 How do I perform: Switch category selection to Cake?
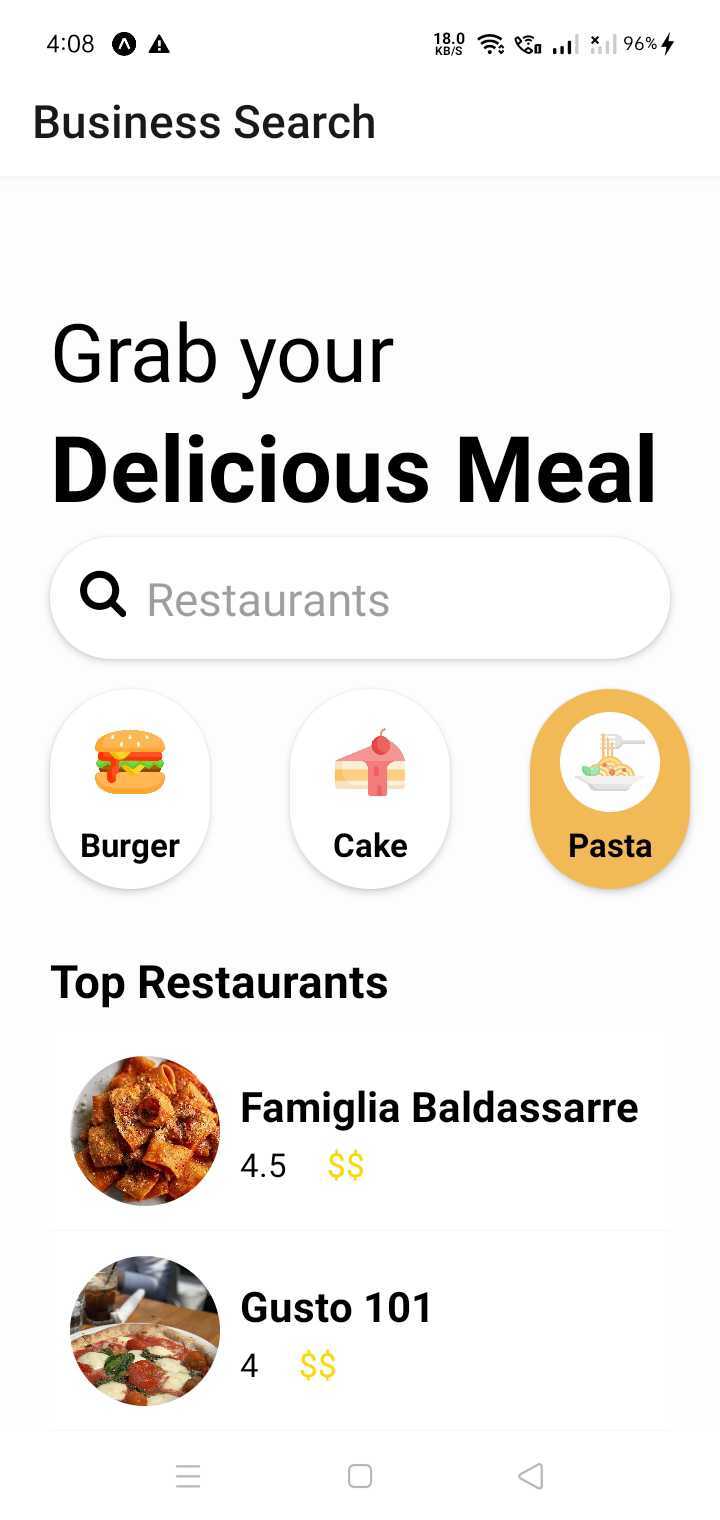click(x=370, y=789)
